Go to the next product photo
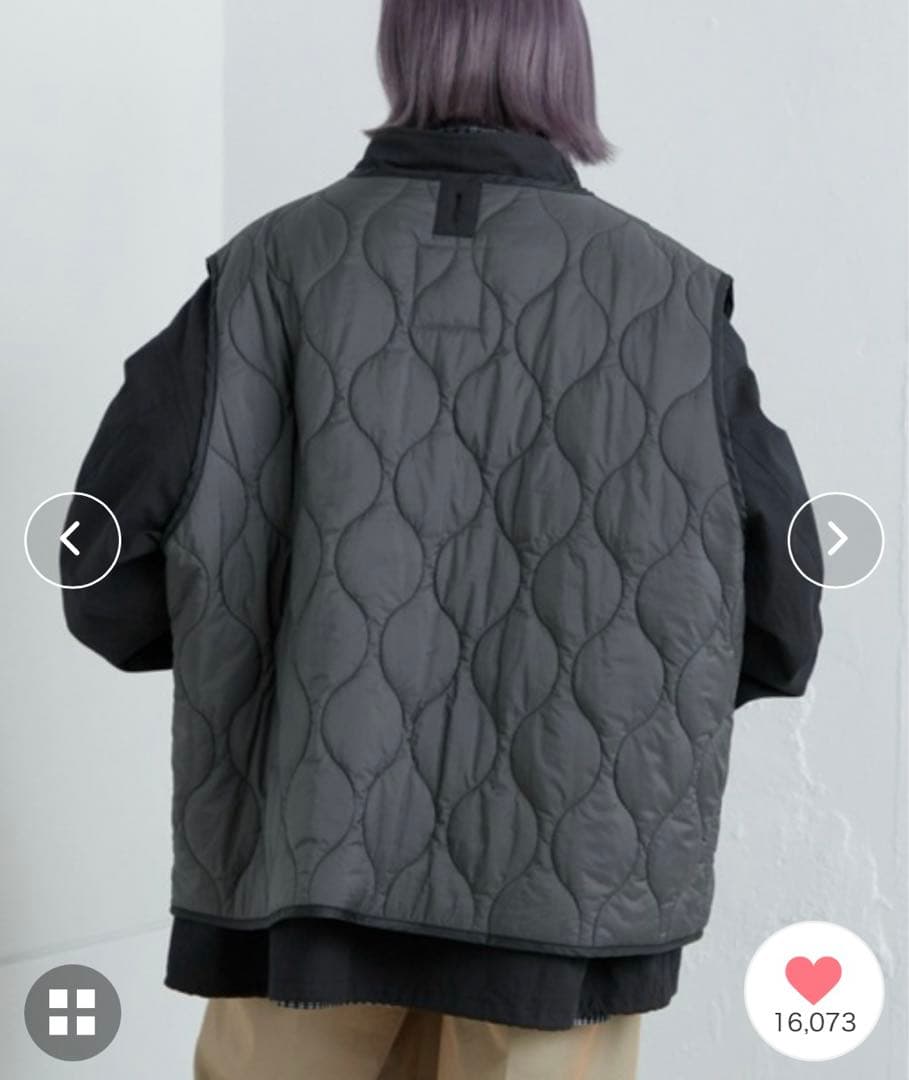 tap(836, 540)
